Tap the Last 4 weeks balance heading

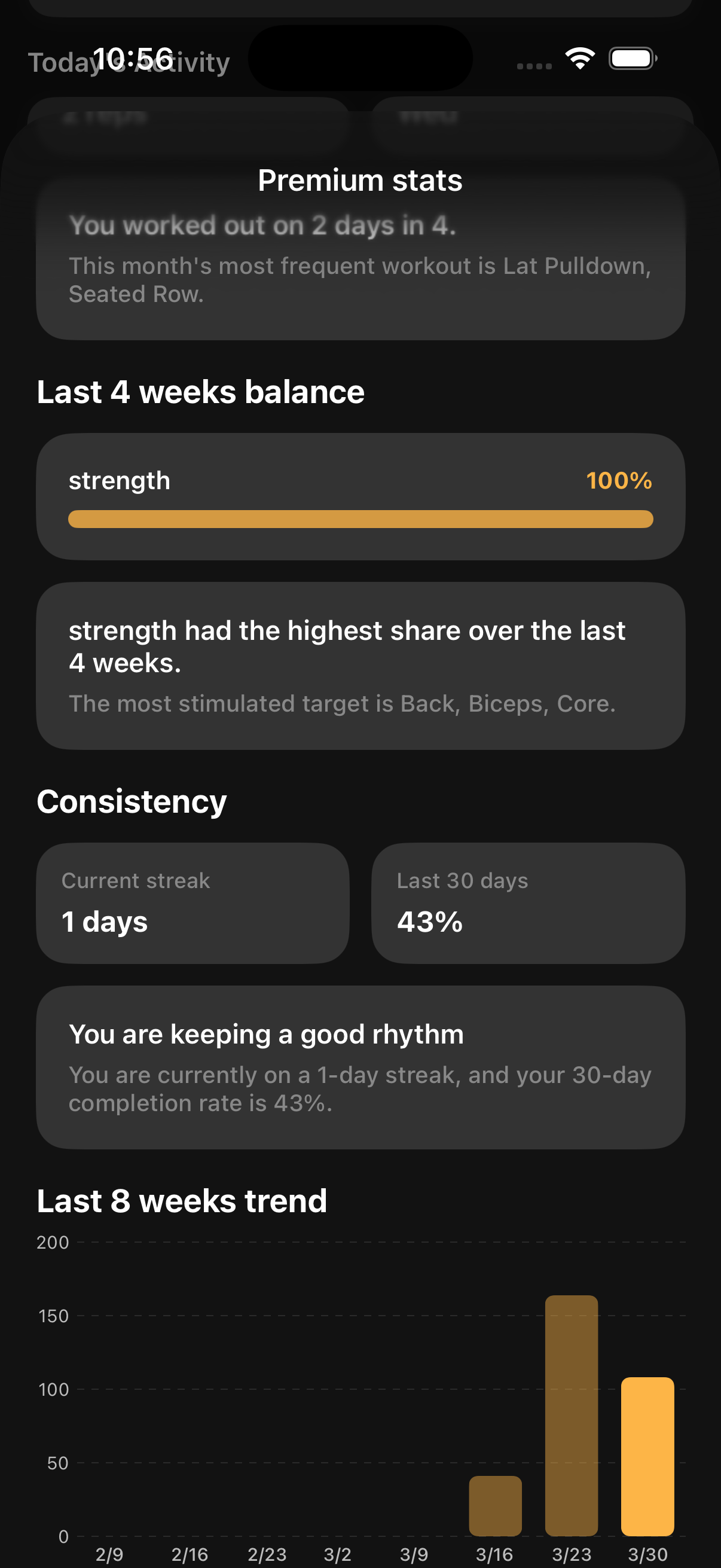coord(200,391)
